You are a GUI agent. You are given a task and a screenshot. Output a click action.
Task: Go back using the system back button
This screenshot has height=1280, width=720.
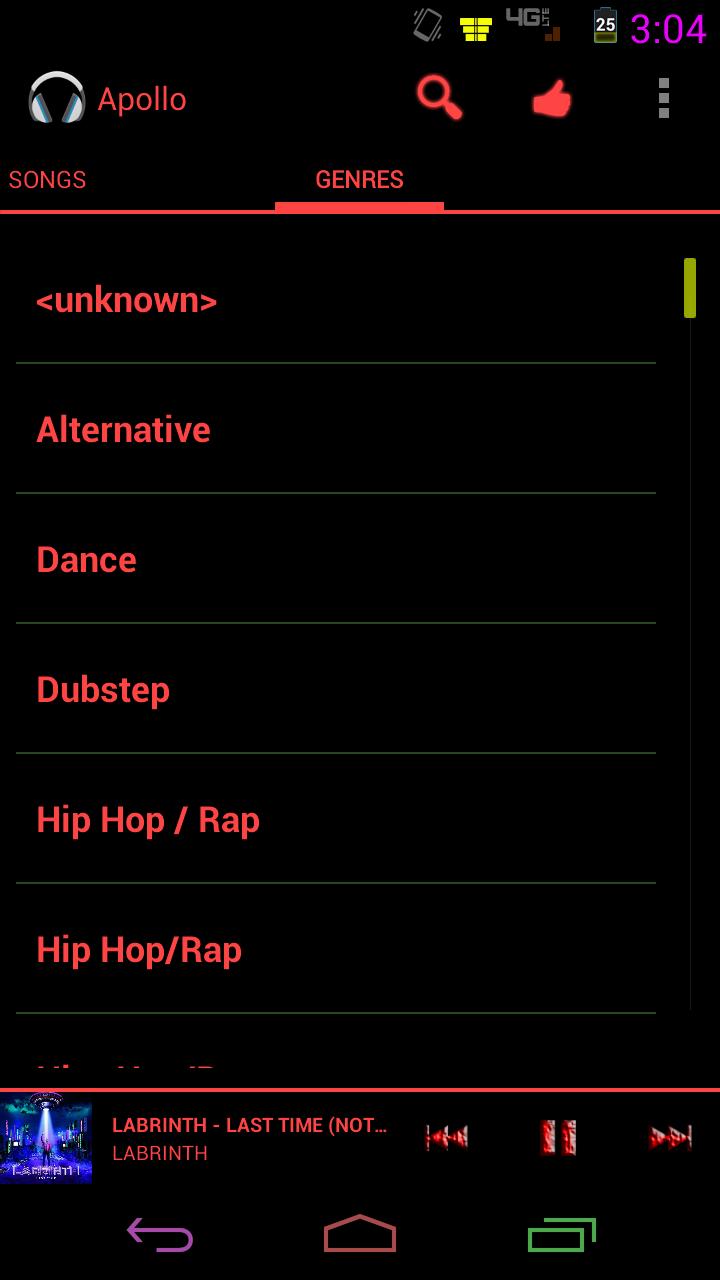(x=160, y=1235)
